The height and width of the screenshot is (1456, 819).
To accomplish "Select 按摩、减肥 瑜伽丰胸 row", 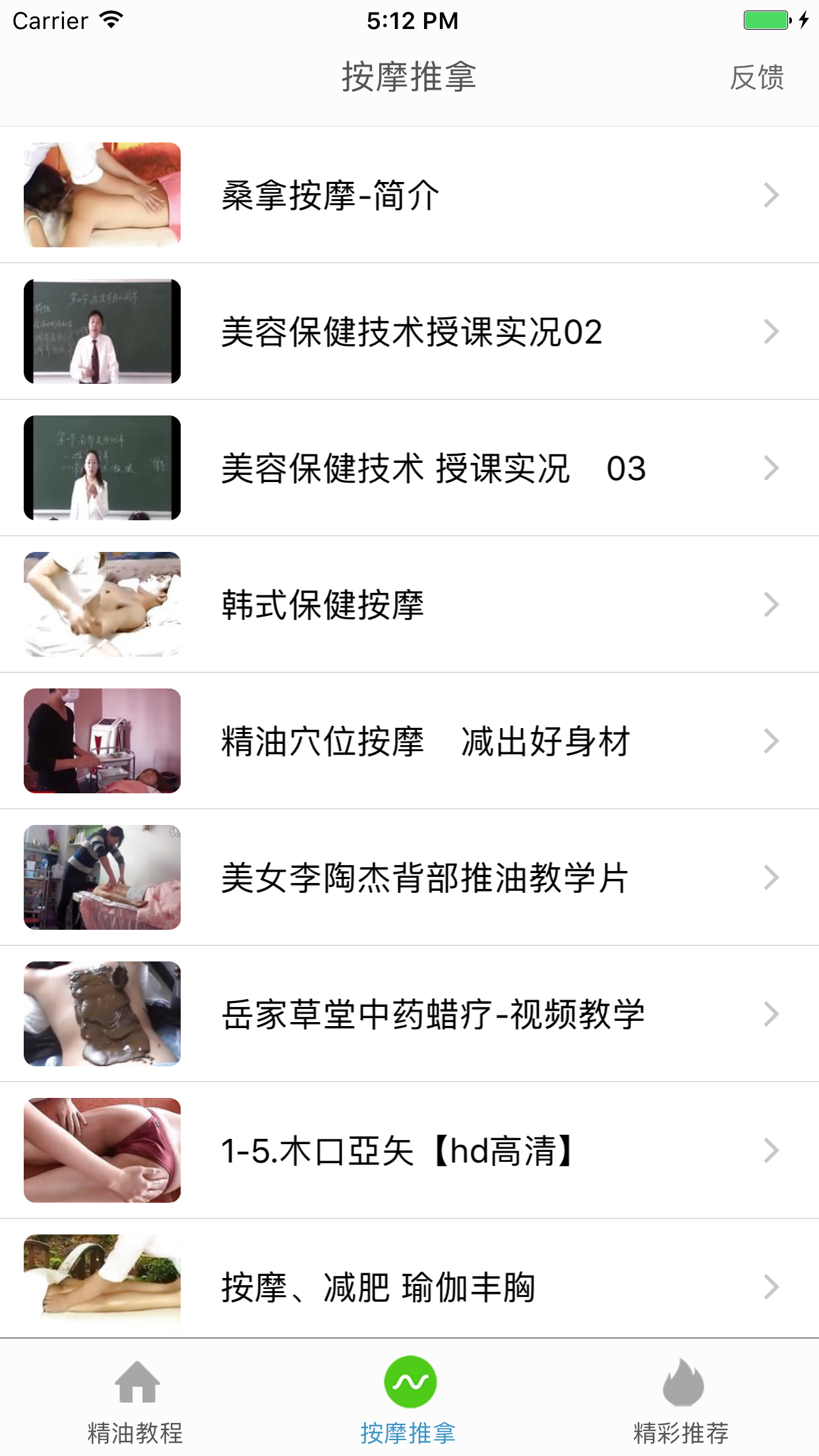I will [x=409, y=1286].
